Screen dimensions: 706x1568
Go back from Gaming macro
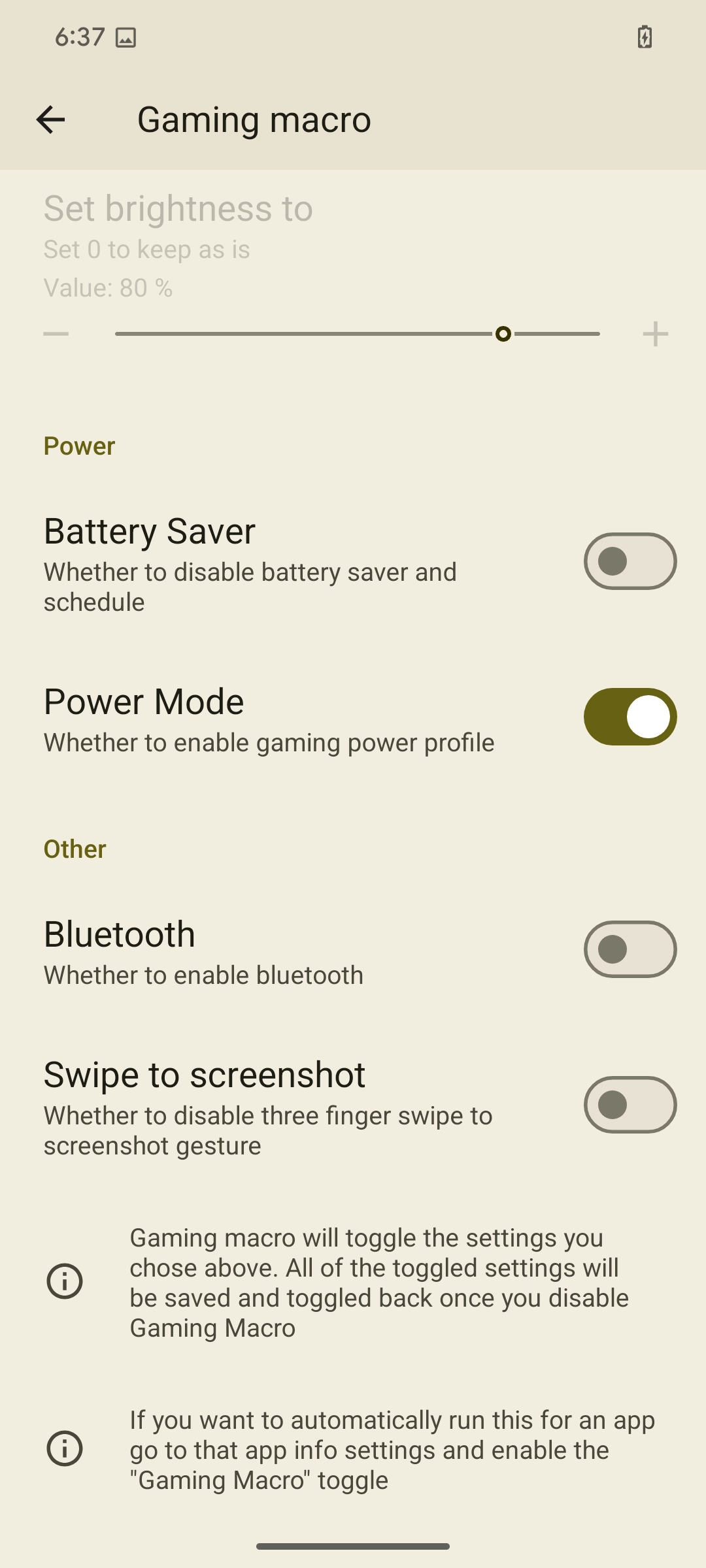[50, 120]
